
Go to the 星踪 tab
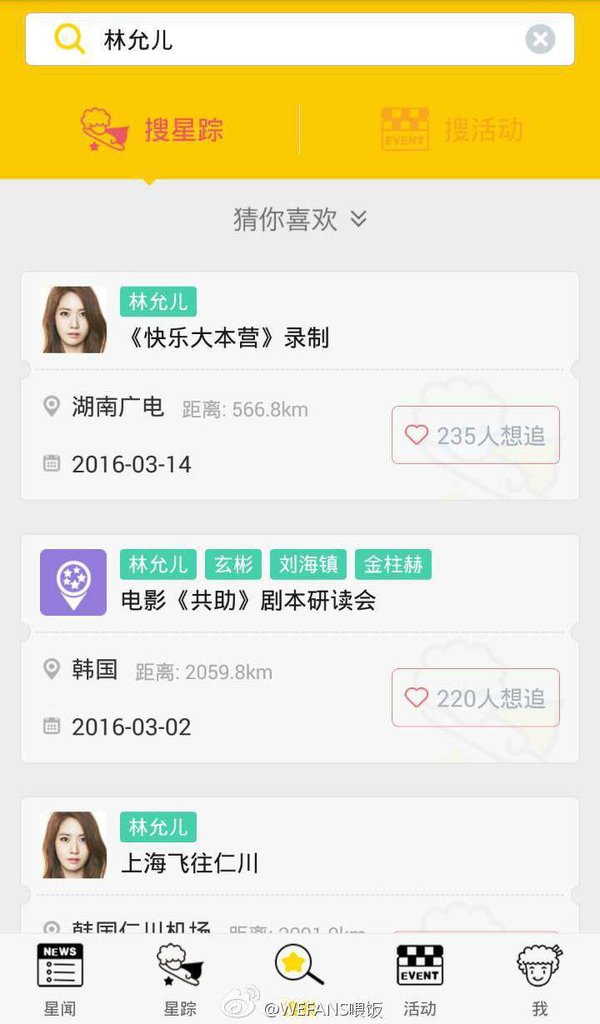click(x=180, y=978)
